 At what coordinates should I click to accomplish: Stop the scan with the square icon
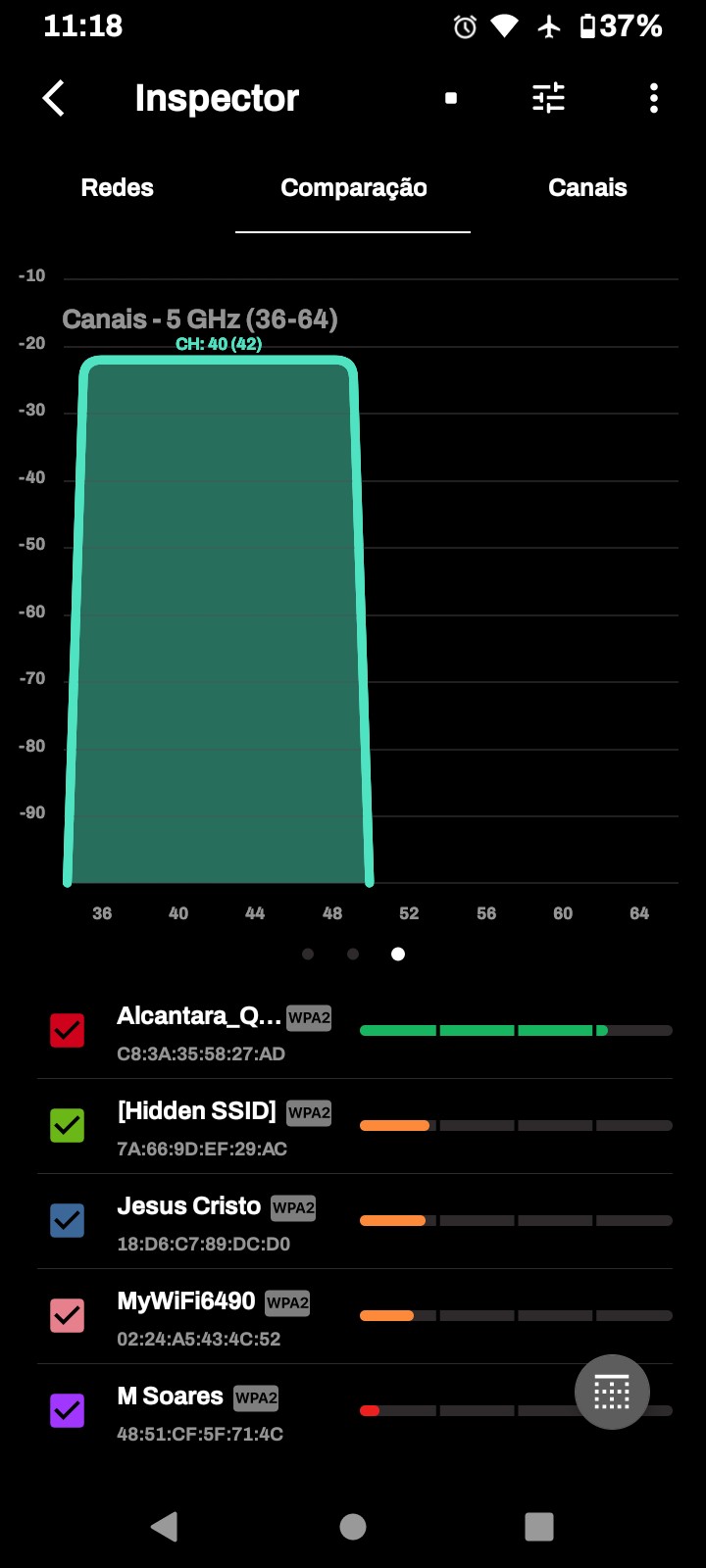[x=451, y=98]
